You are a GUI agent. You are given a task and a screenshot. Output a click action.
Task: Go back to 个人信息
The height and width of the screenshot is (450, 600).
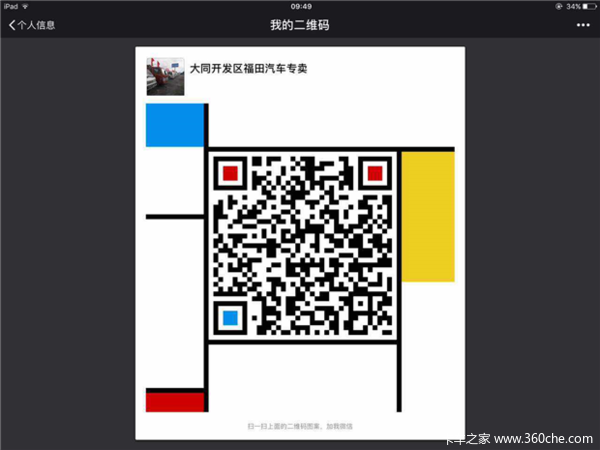(x=32, y=24)
